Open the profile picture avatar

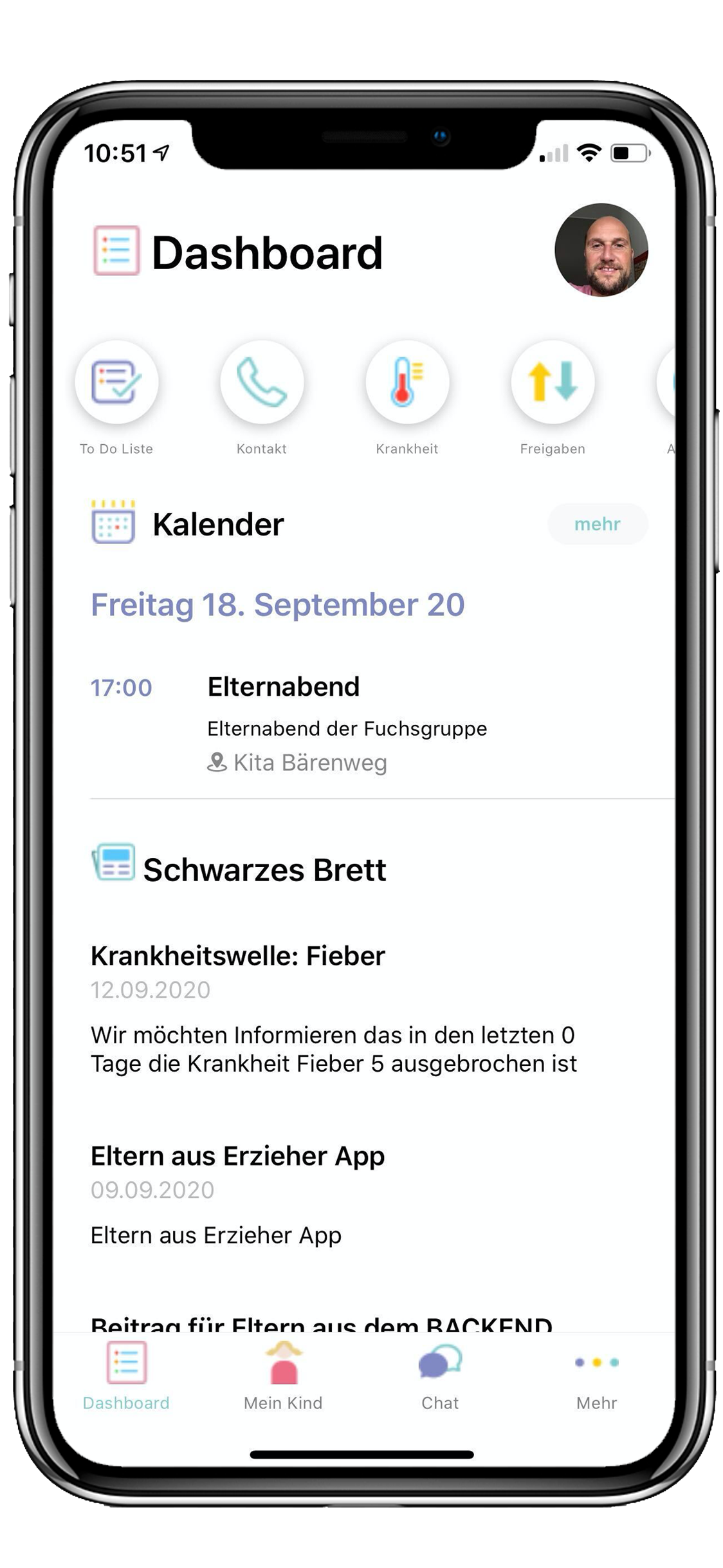click(x=601, y=250)
